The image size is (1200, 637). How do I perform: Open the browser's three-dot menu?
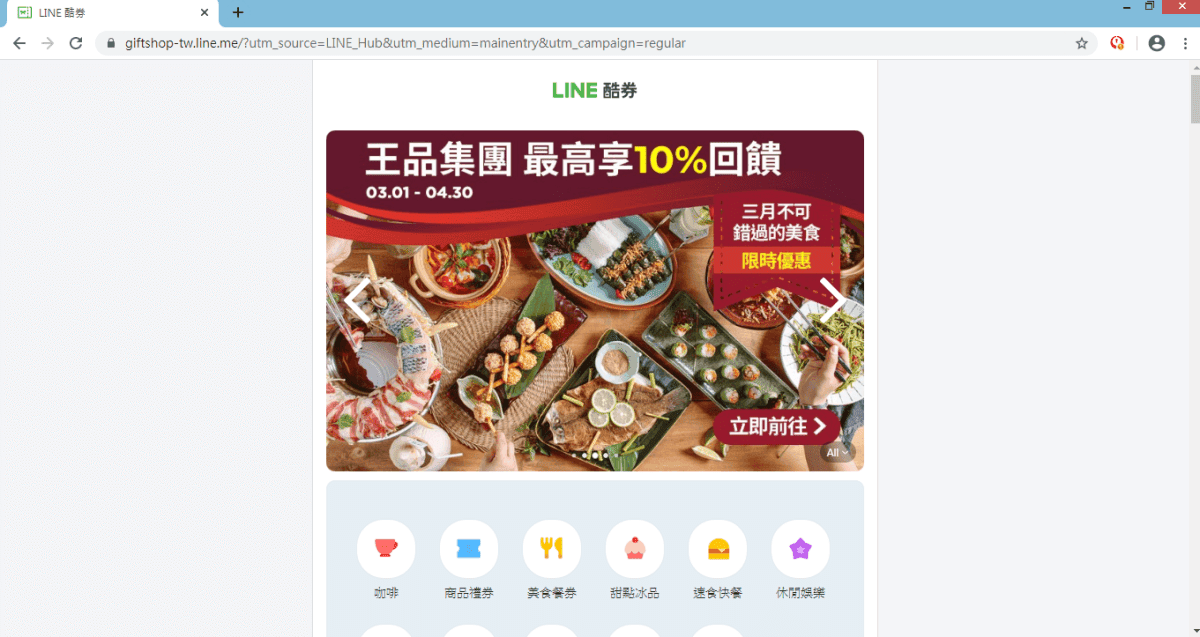1186,43
